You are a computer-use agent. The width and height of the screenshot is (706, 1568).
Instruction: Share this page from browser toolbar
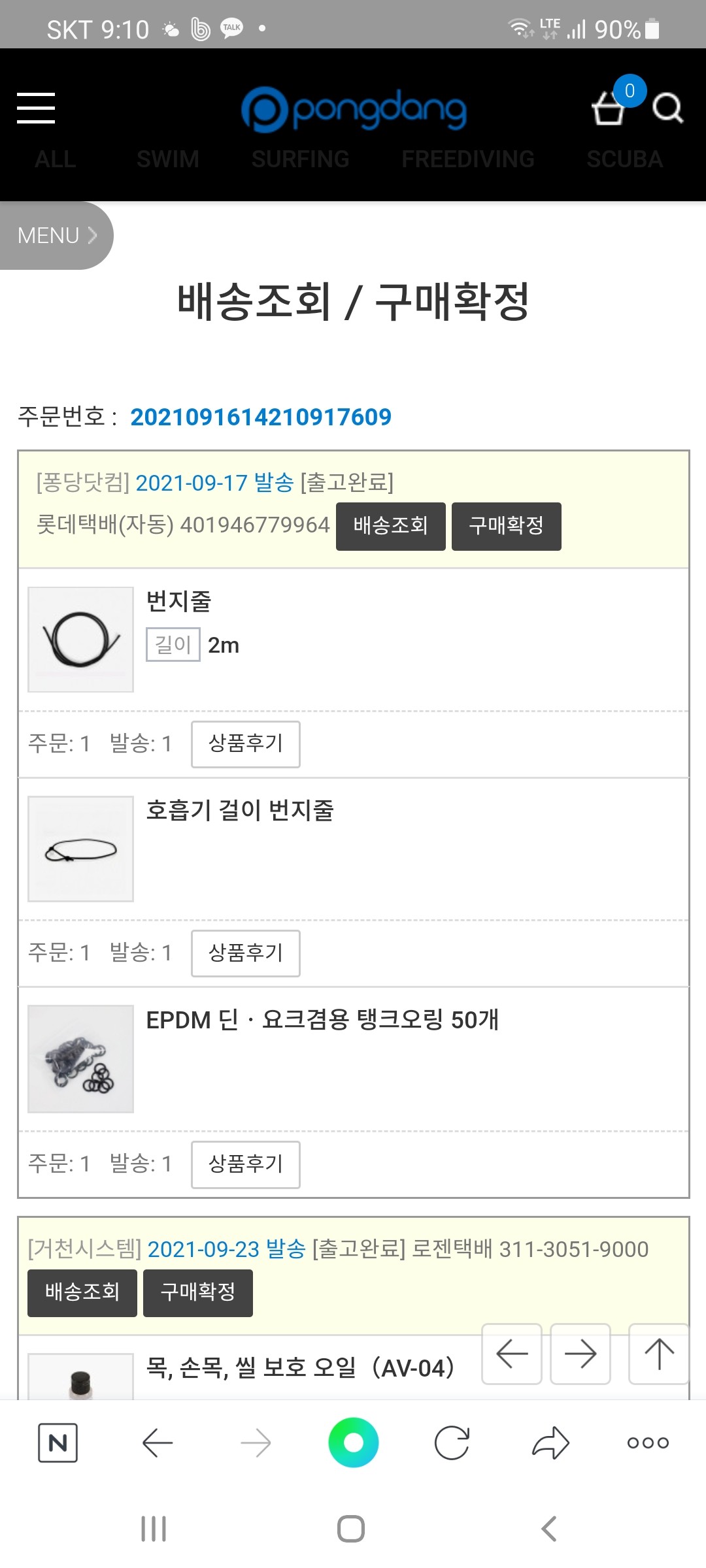pyautogui.click(x=550, y=1443)
